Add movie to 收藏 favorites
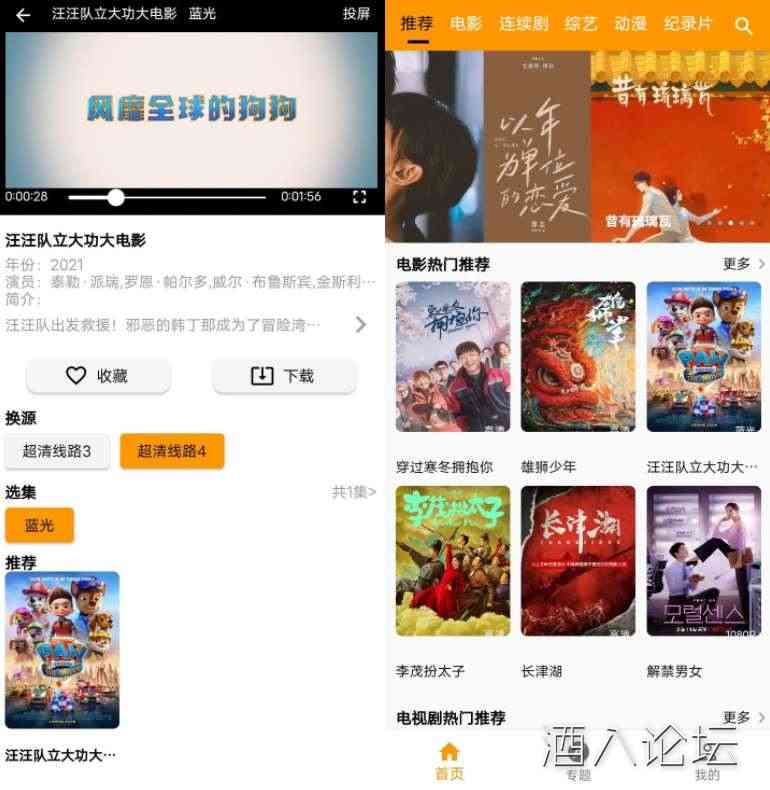770x790 pixels. coord(98,376)
